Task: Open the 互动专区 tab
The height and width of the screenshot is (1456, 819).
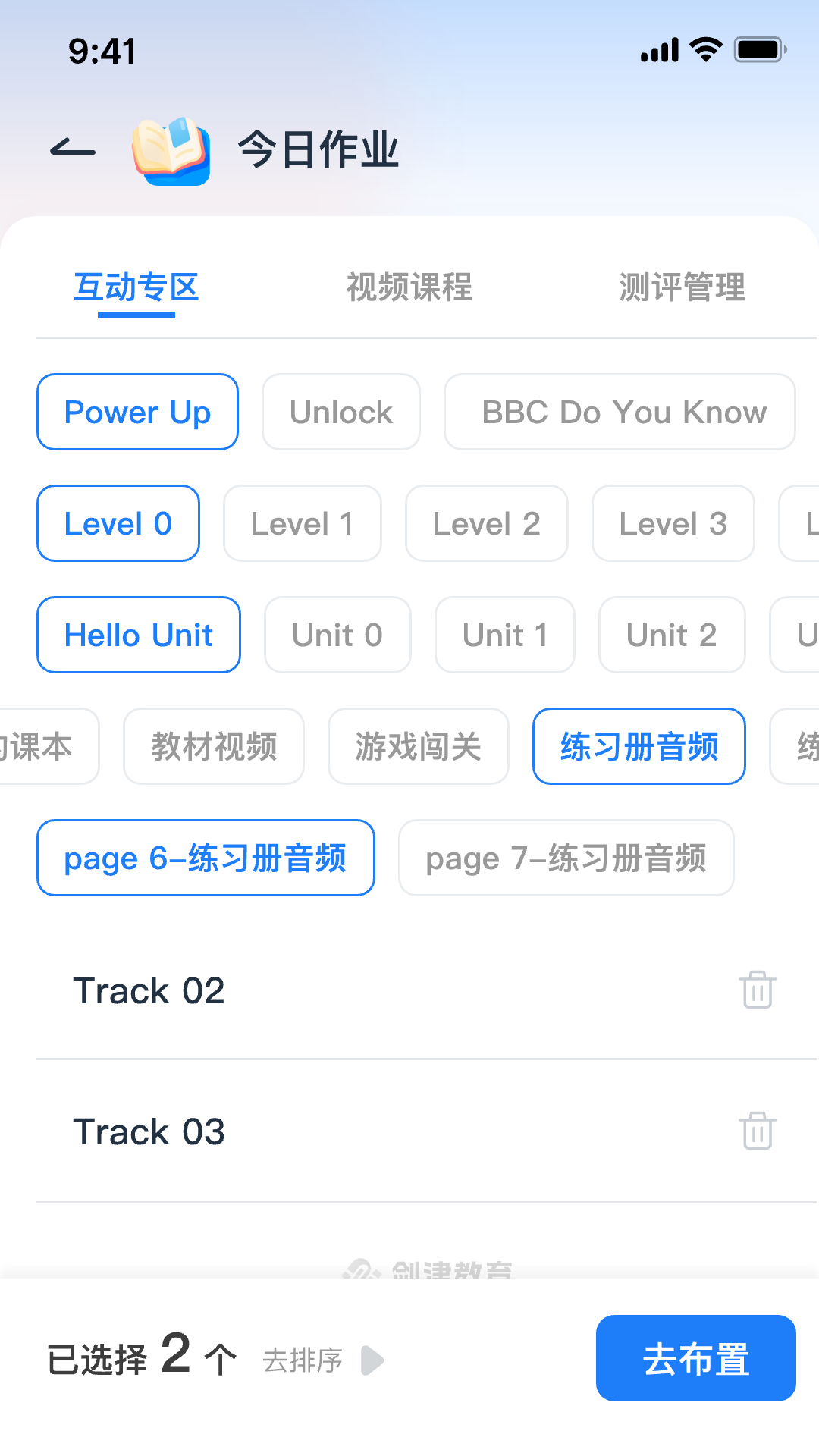Action: [x=135, y=287]
